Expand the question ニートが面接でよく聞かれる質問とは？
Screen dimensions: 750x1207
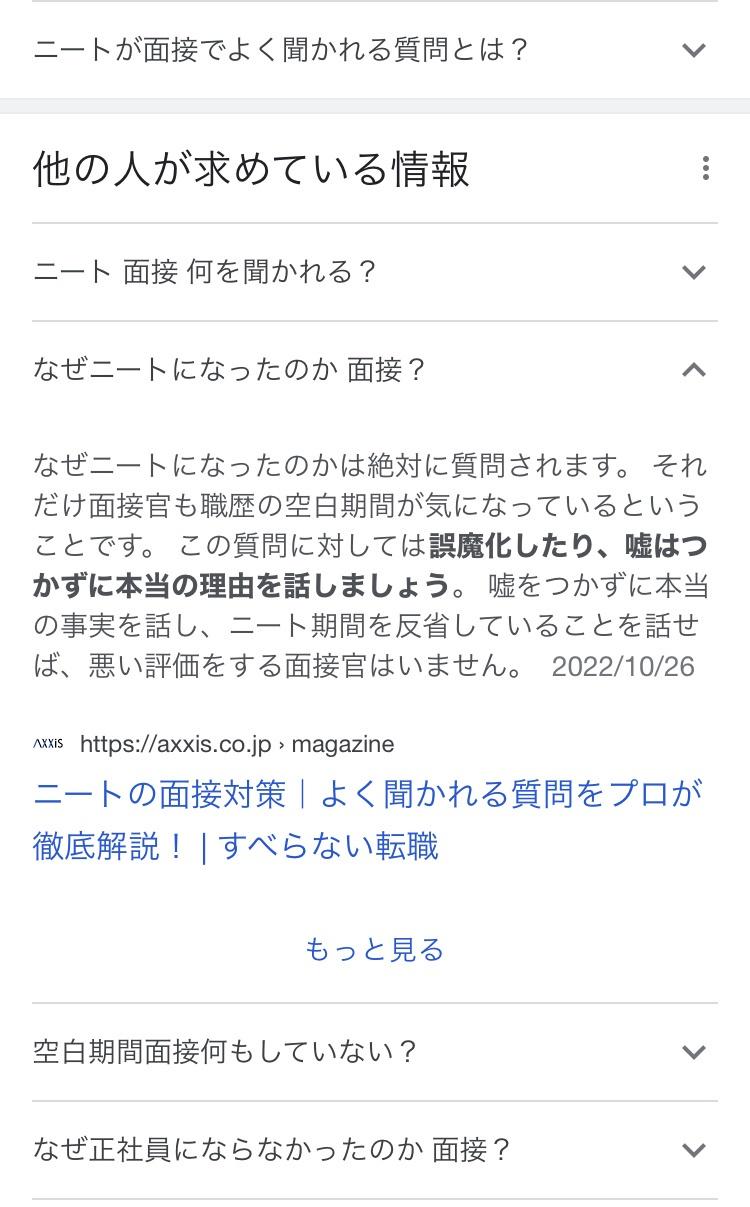pos(375,50)
